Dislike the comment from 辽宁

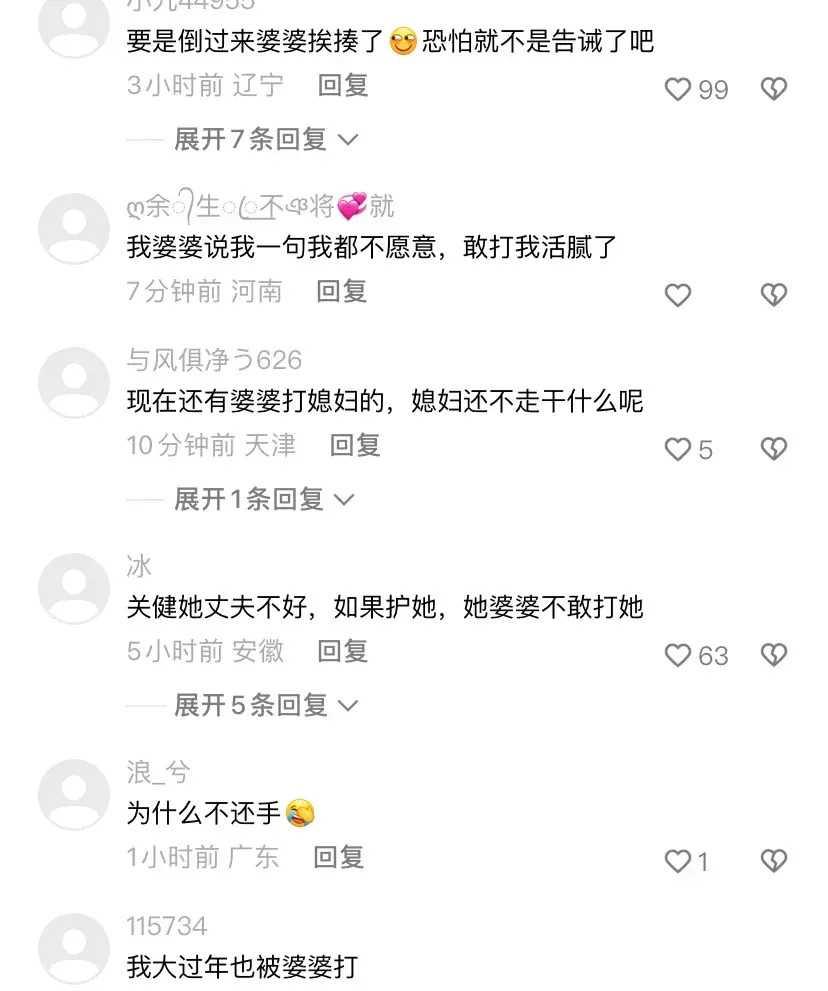(x=773, y=90)
